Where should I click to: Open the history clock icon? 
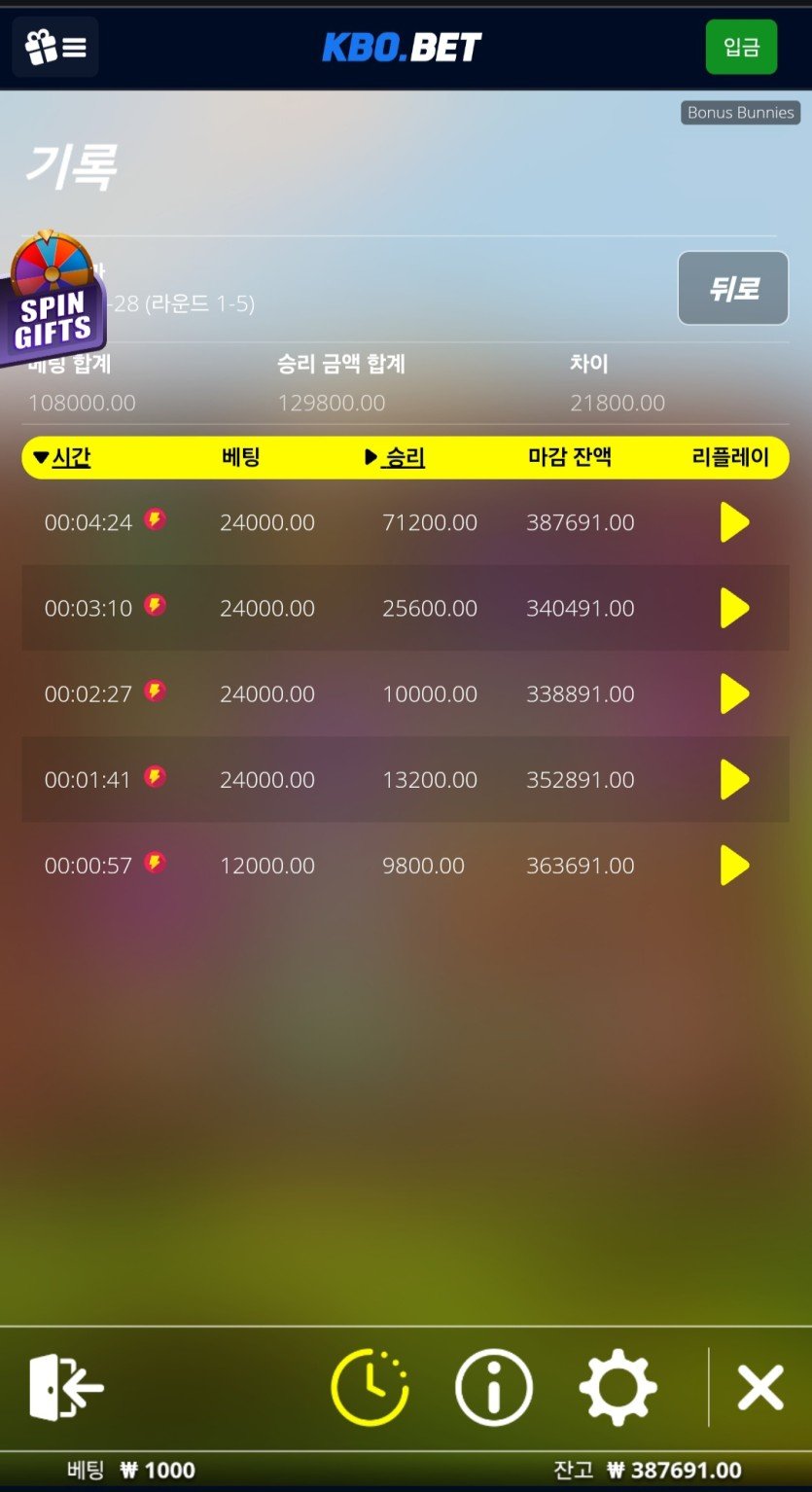[370, 1387]
